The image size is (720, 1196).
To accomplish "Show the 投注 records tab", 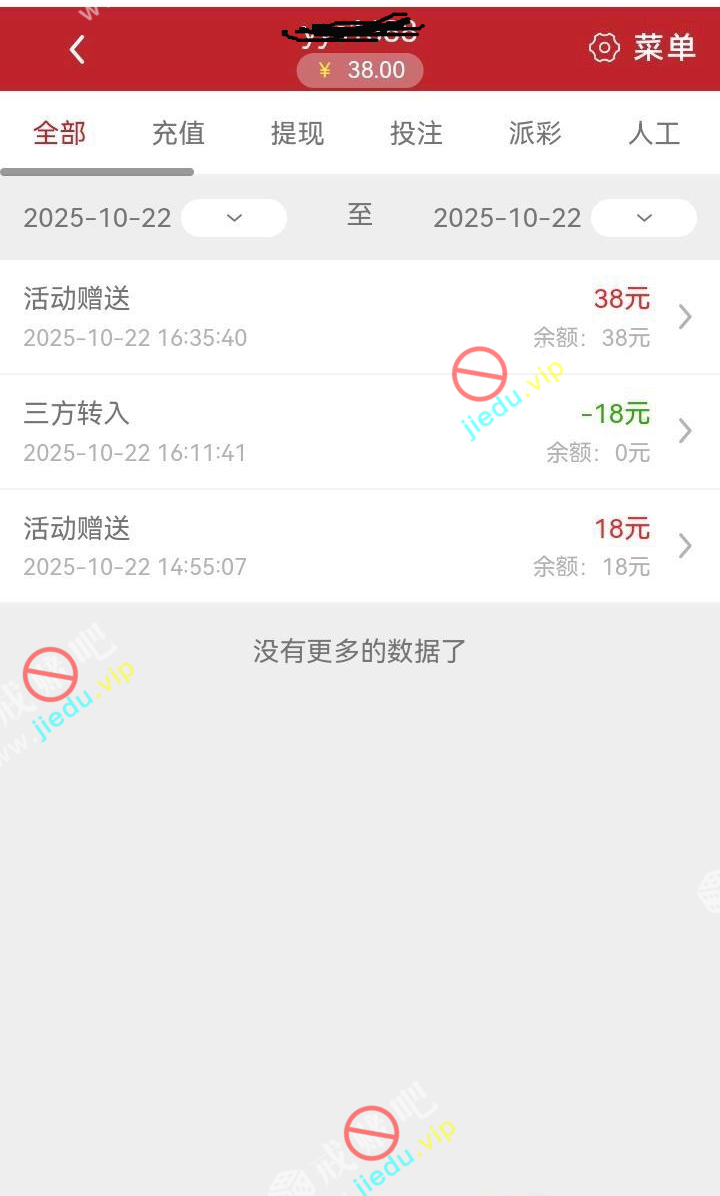I will pyautogui.click(x=416, y=133).
